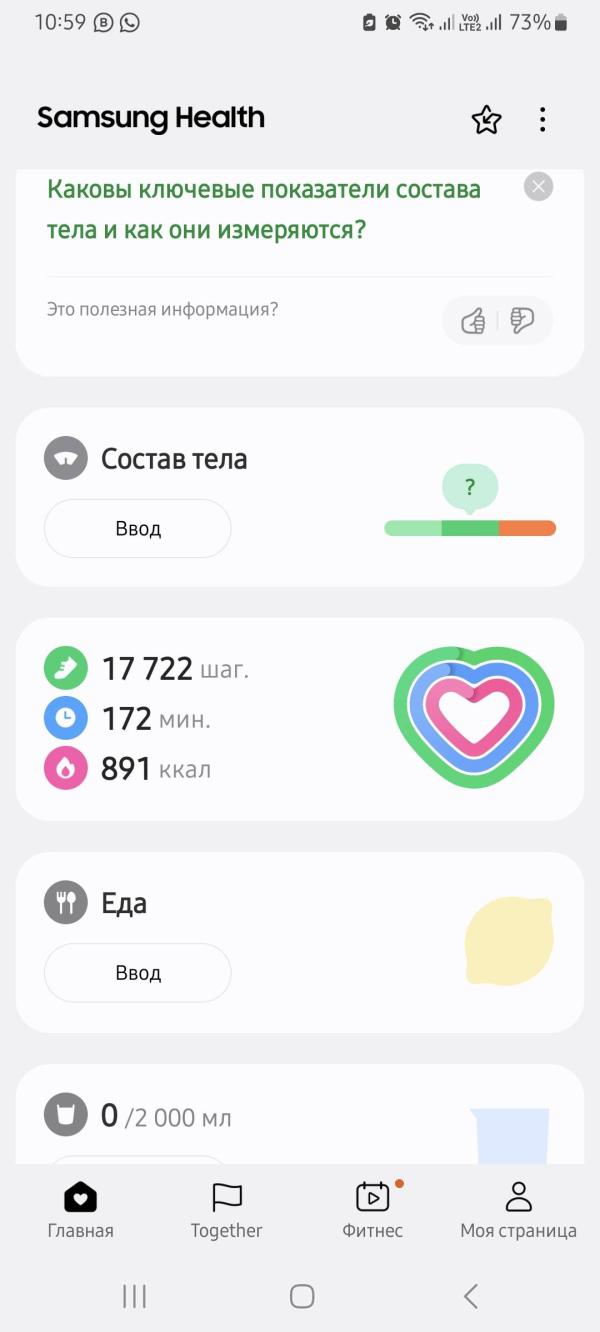Screen dimensions: 600x1332
Task: Tap Ввод in the Еда card
Action: (x=138, y=972)
